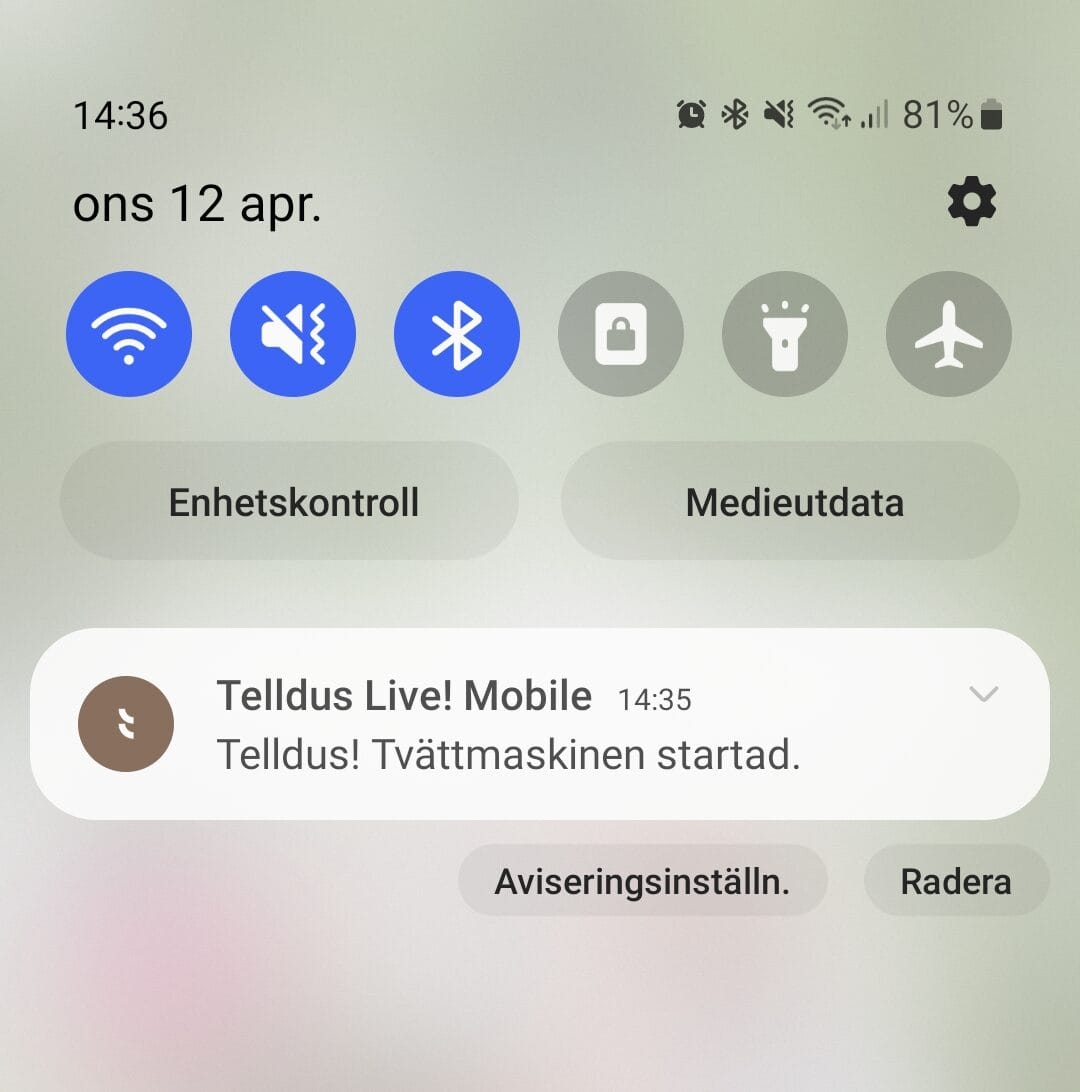Open settings via the gear icon
Image resolution: width=1080 pixels, height=1092 pixels.
pos(971,204)
